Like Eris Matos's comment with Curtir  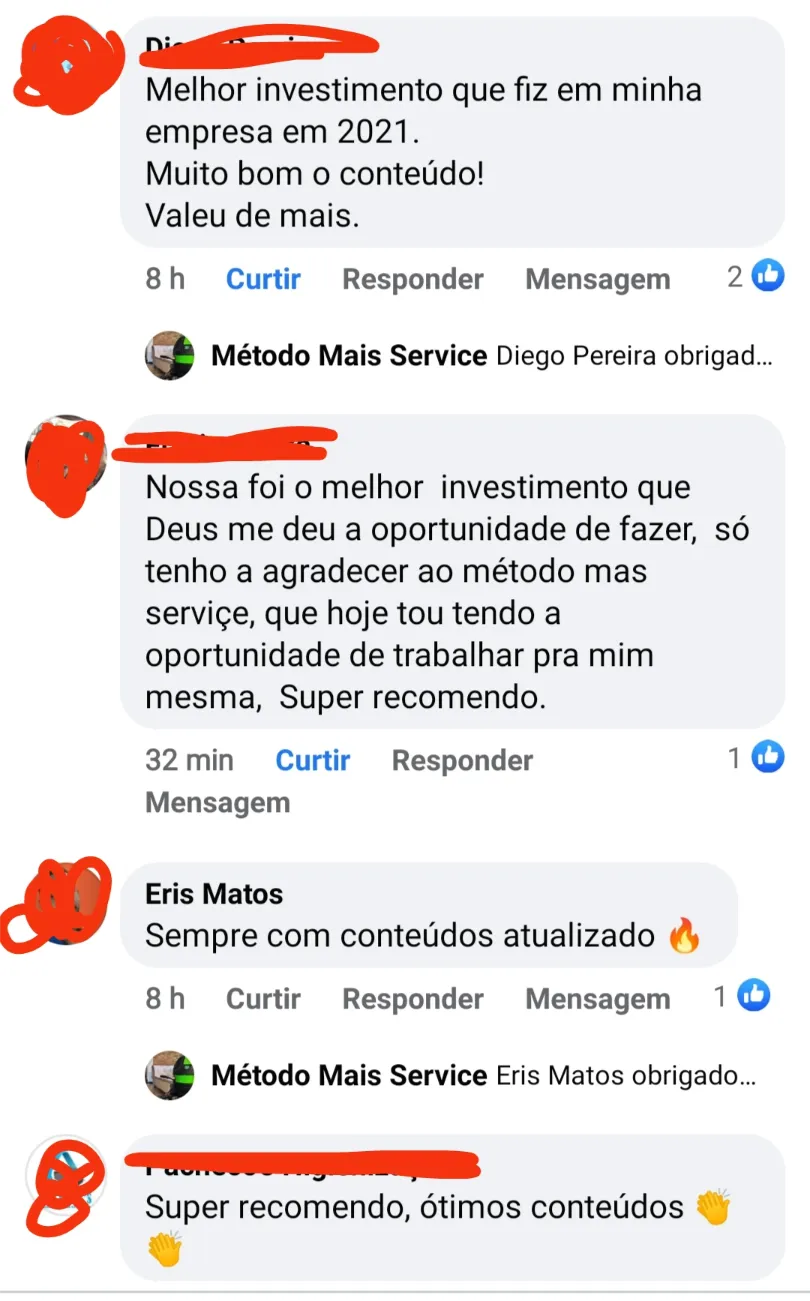coord(263,998)
